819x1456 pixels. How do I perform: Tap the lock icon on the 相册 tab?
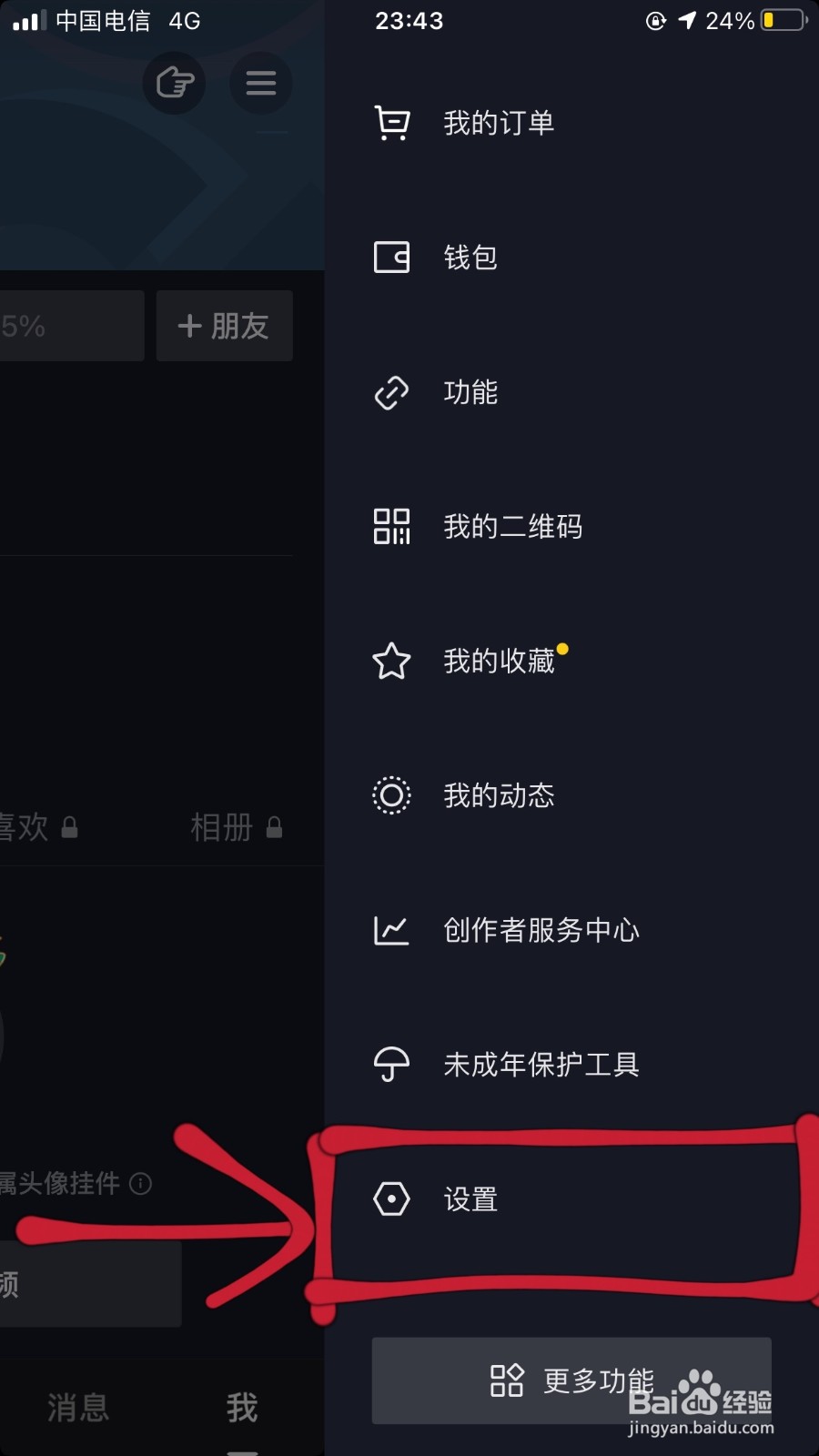pyautogui.click(x=273, y=827)
